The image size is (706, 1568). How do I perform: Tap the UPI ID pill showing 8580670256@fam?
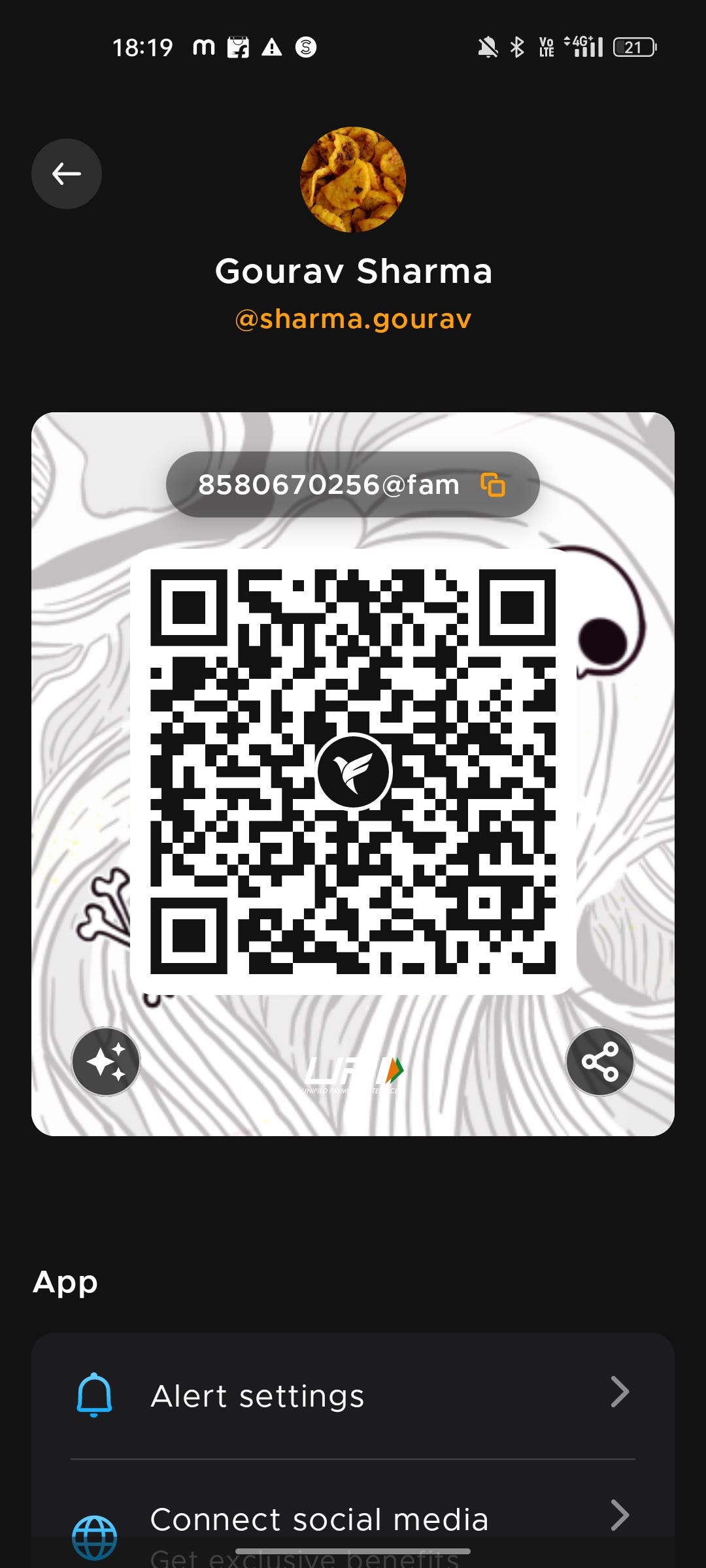coord(327,485)
